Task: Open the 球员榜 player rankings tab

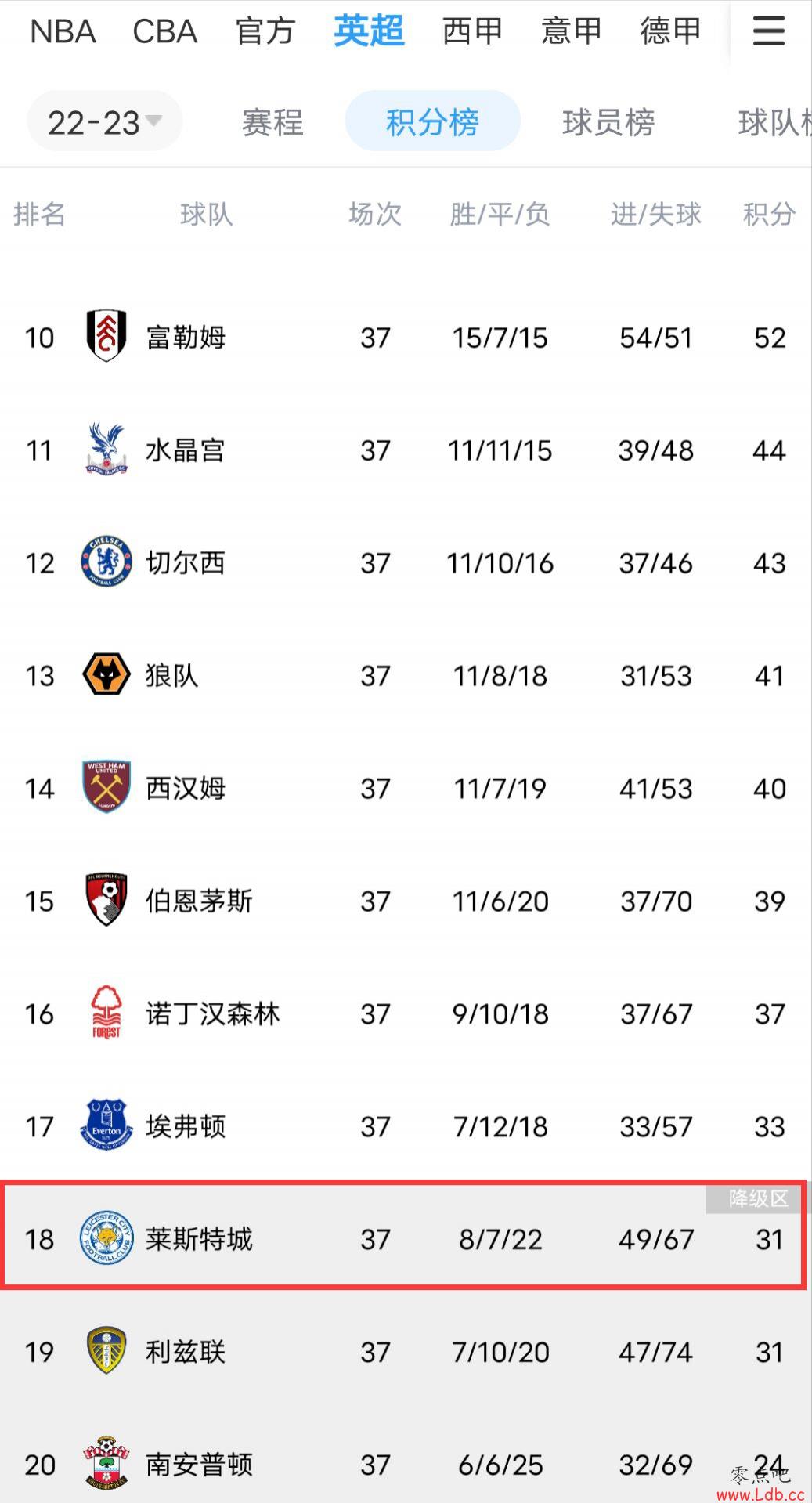Action: click(608, 122)
